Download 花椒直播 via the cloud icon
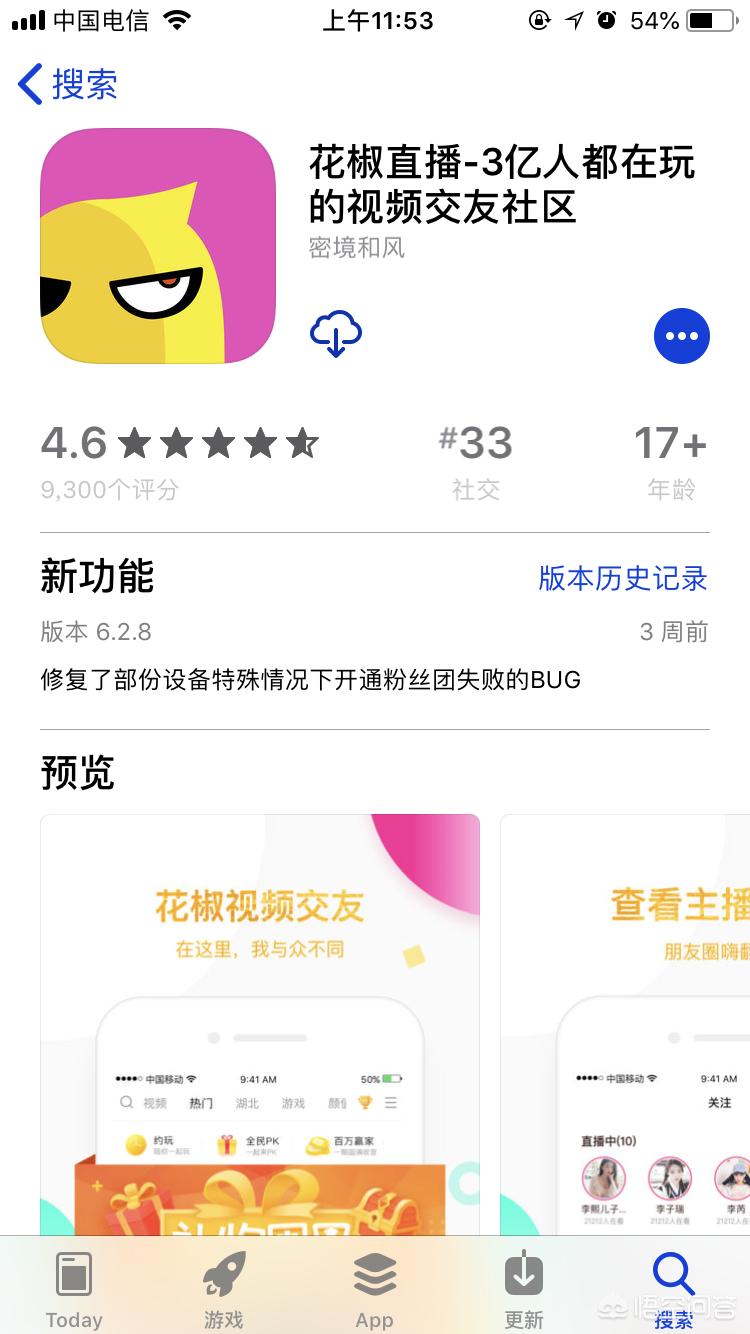This screenshot has width=750, height=1334. coord(336,334)
